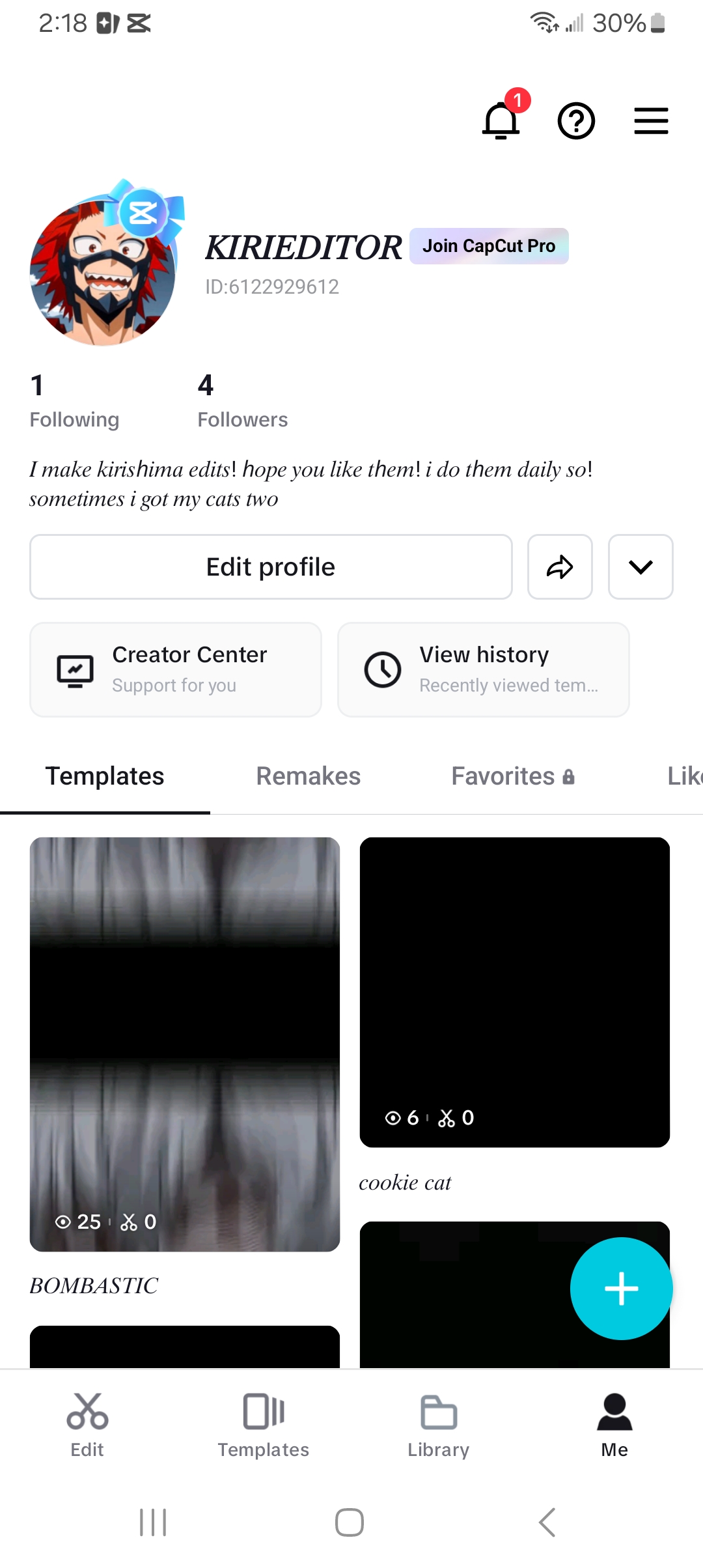Open the hamburger menu

coord(651,121)
